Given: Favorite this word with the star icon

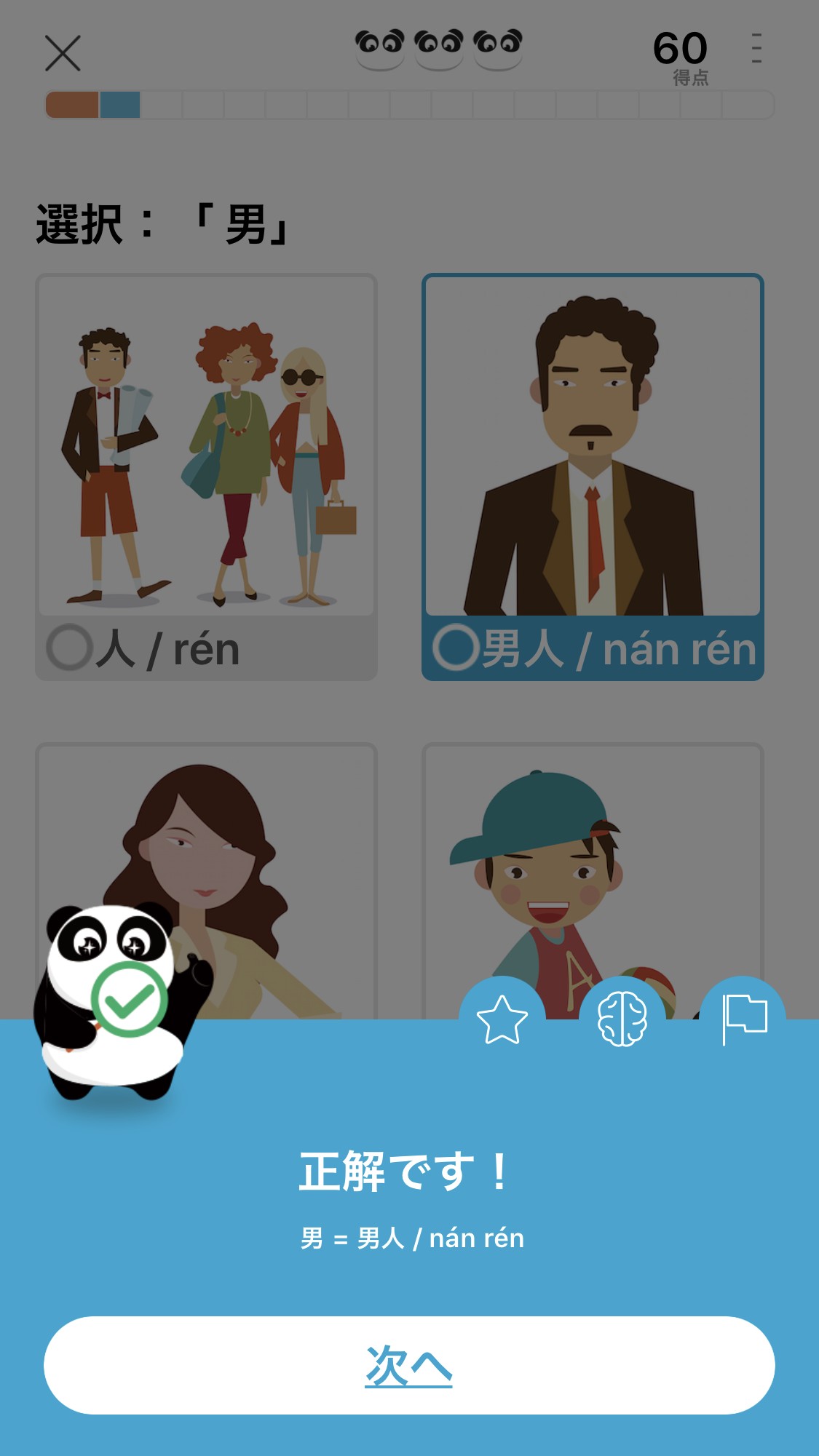Looking at the screenshot, I should pos(502,1019).
